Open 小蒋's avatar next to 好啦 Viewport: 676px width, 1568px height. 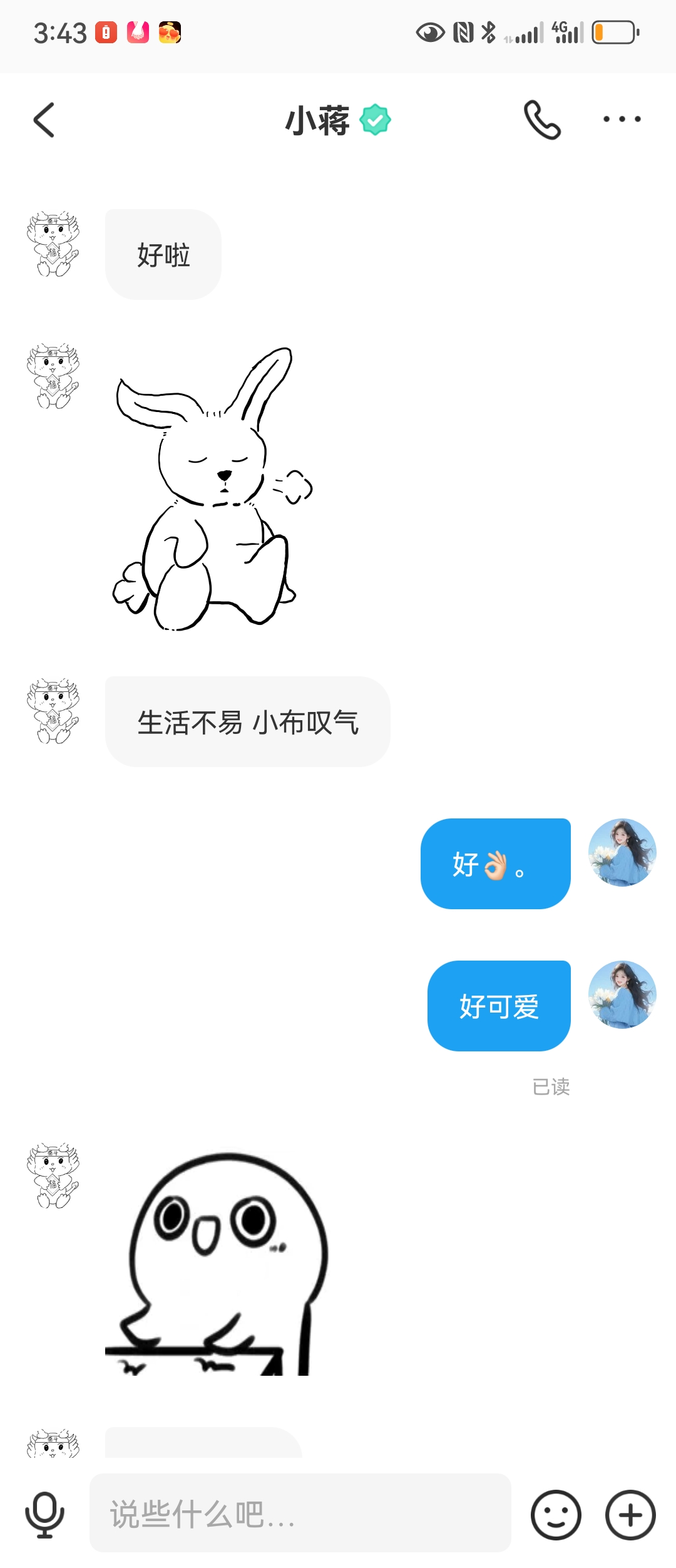(x=53, y=244)
